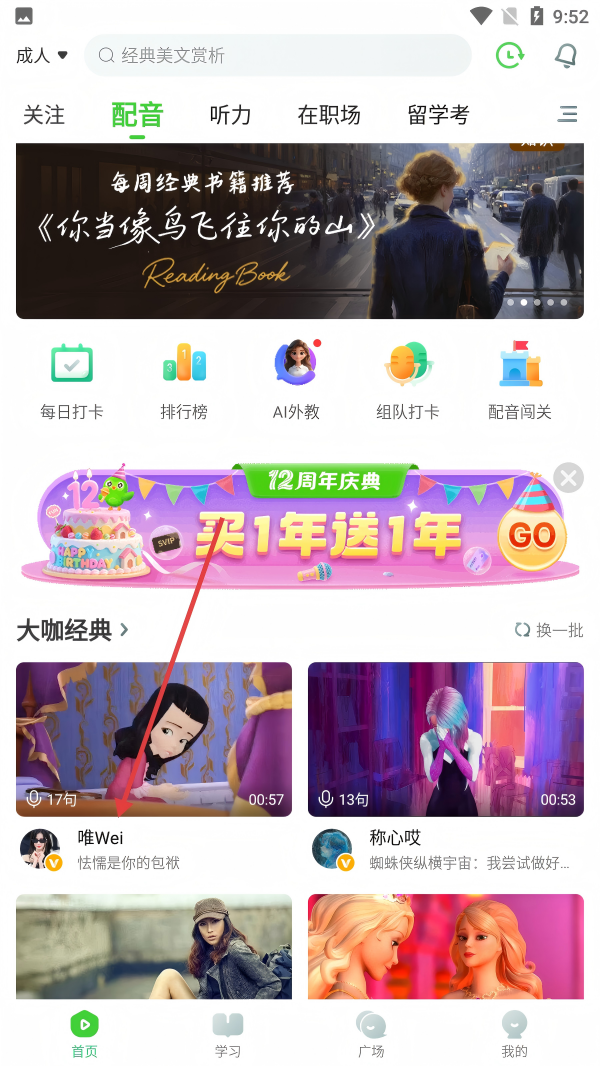Open the notifications bell
Viewport: 600px width, 1066px height.
[x=566, y=55]
